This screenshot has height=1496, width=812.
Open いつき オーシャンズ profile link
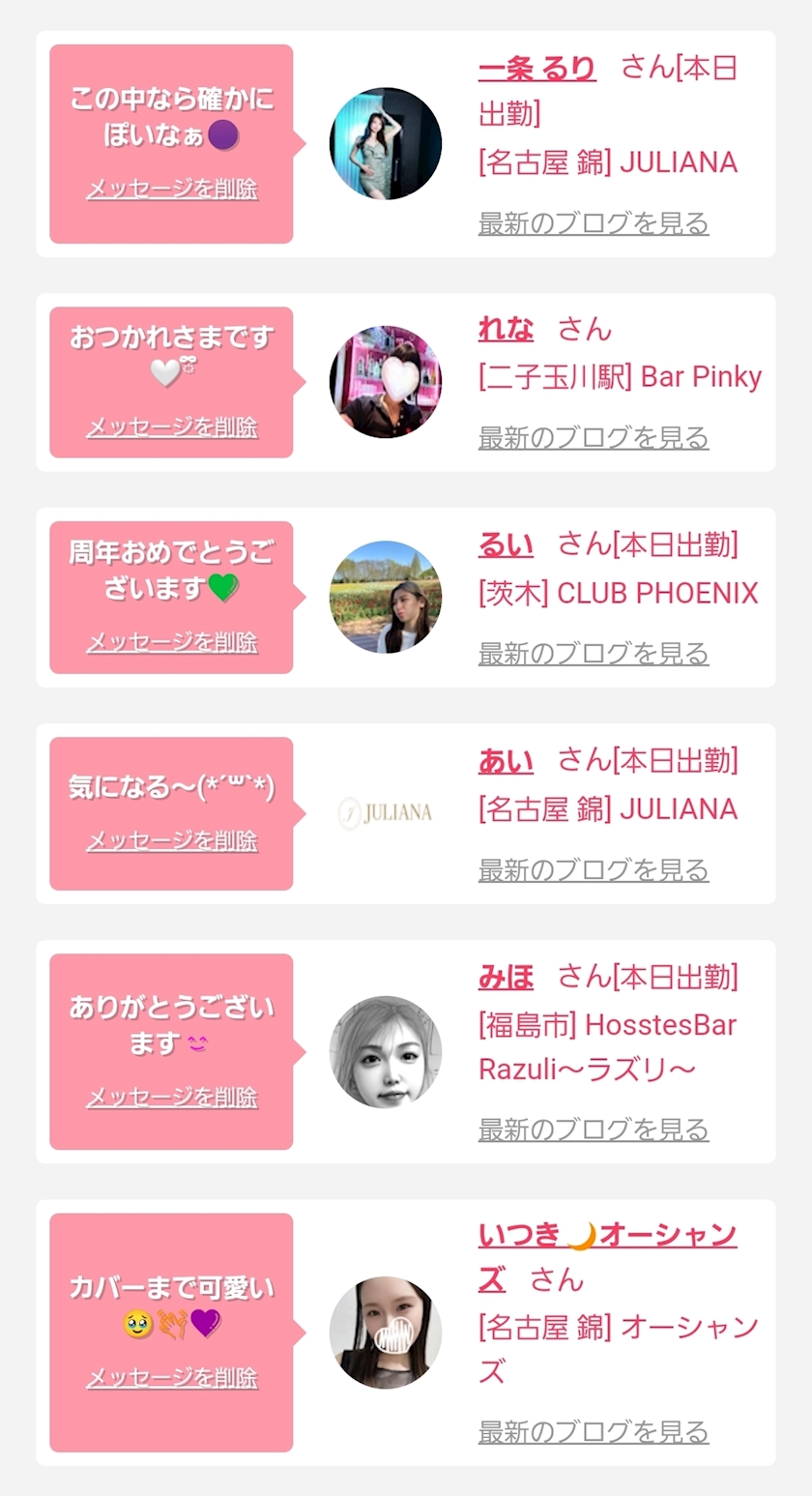click(607, 1235)
